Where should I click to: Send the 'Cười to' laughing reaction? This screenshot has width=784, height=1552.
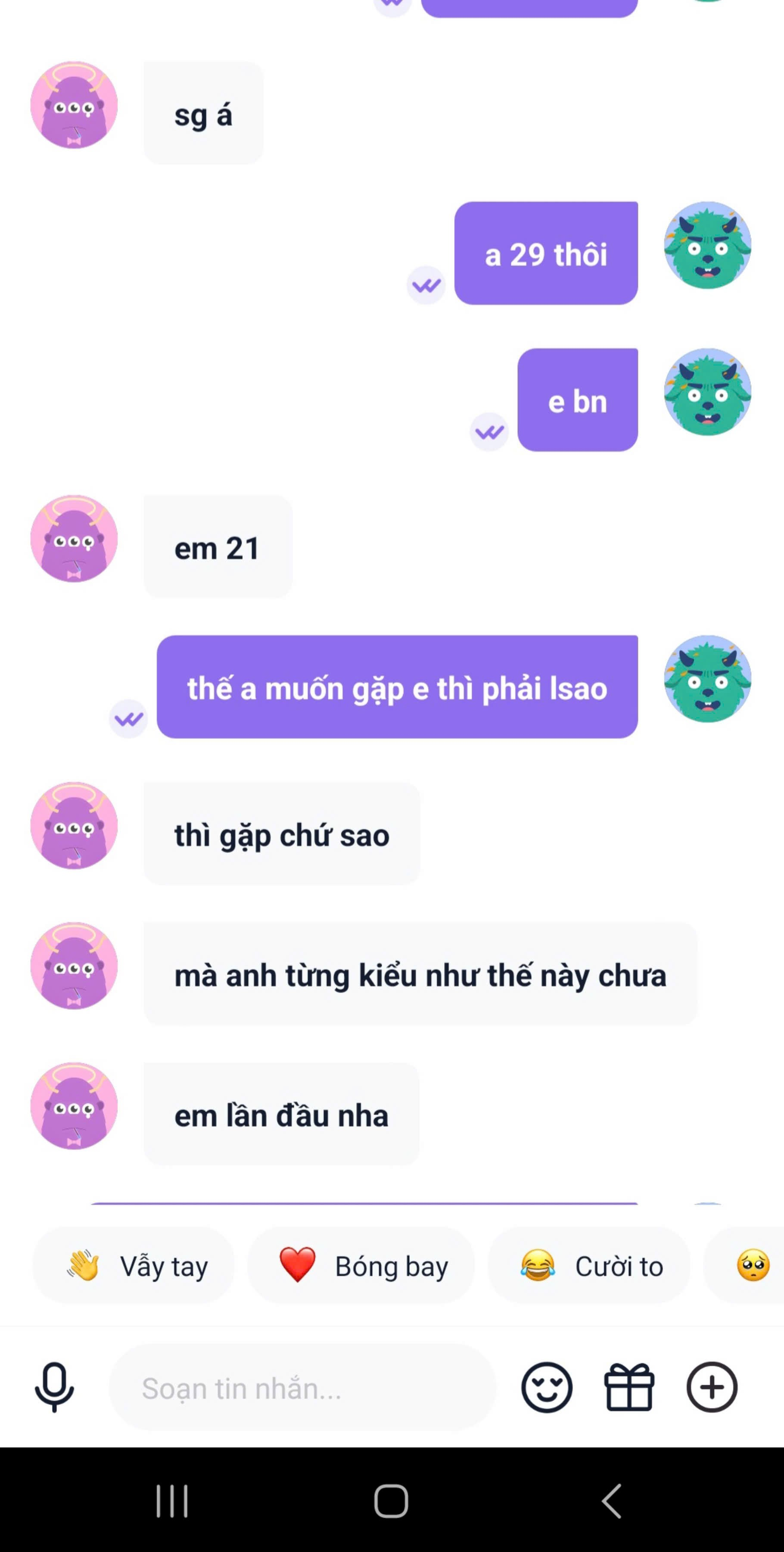click(589, 1265)
